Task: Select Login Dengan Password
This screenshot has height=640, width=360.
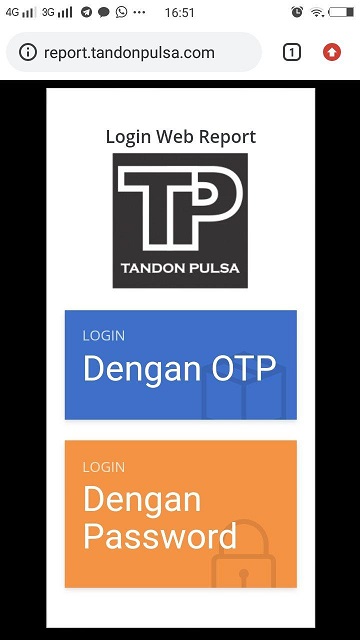Action: point(181,514)
